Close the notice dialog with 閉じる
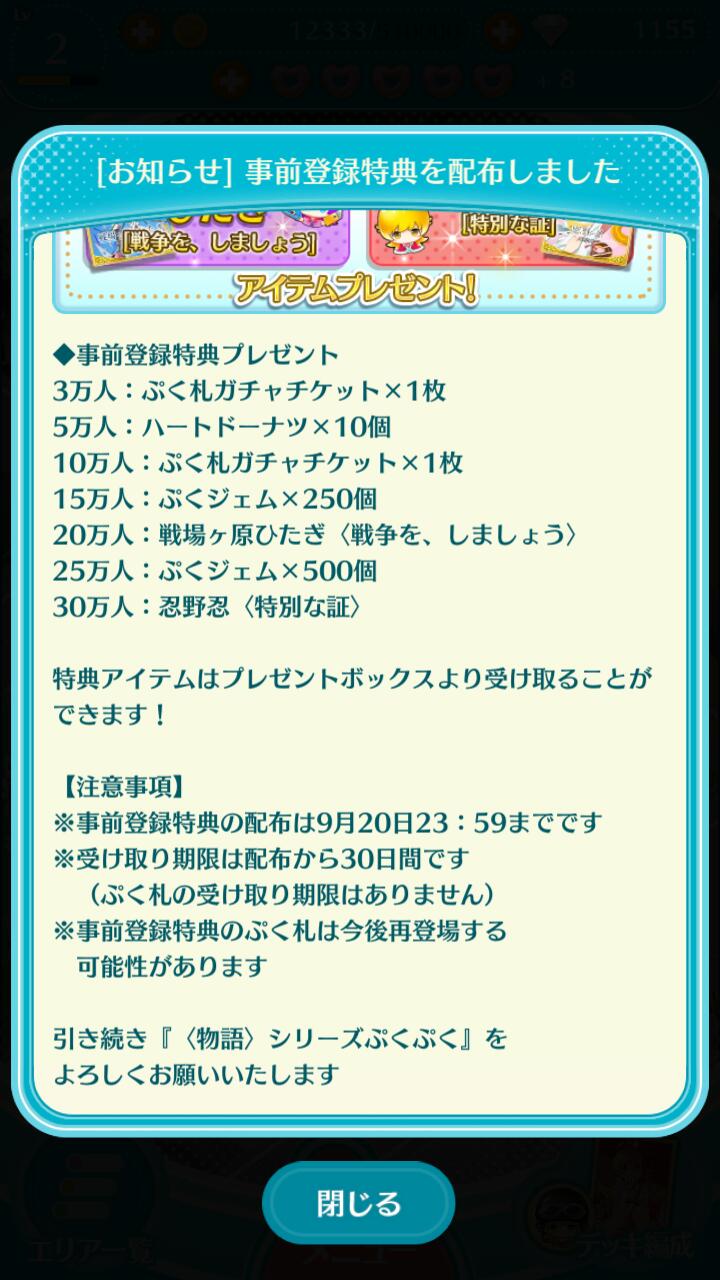720x1280 pixels. (359, 1203)
